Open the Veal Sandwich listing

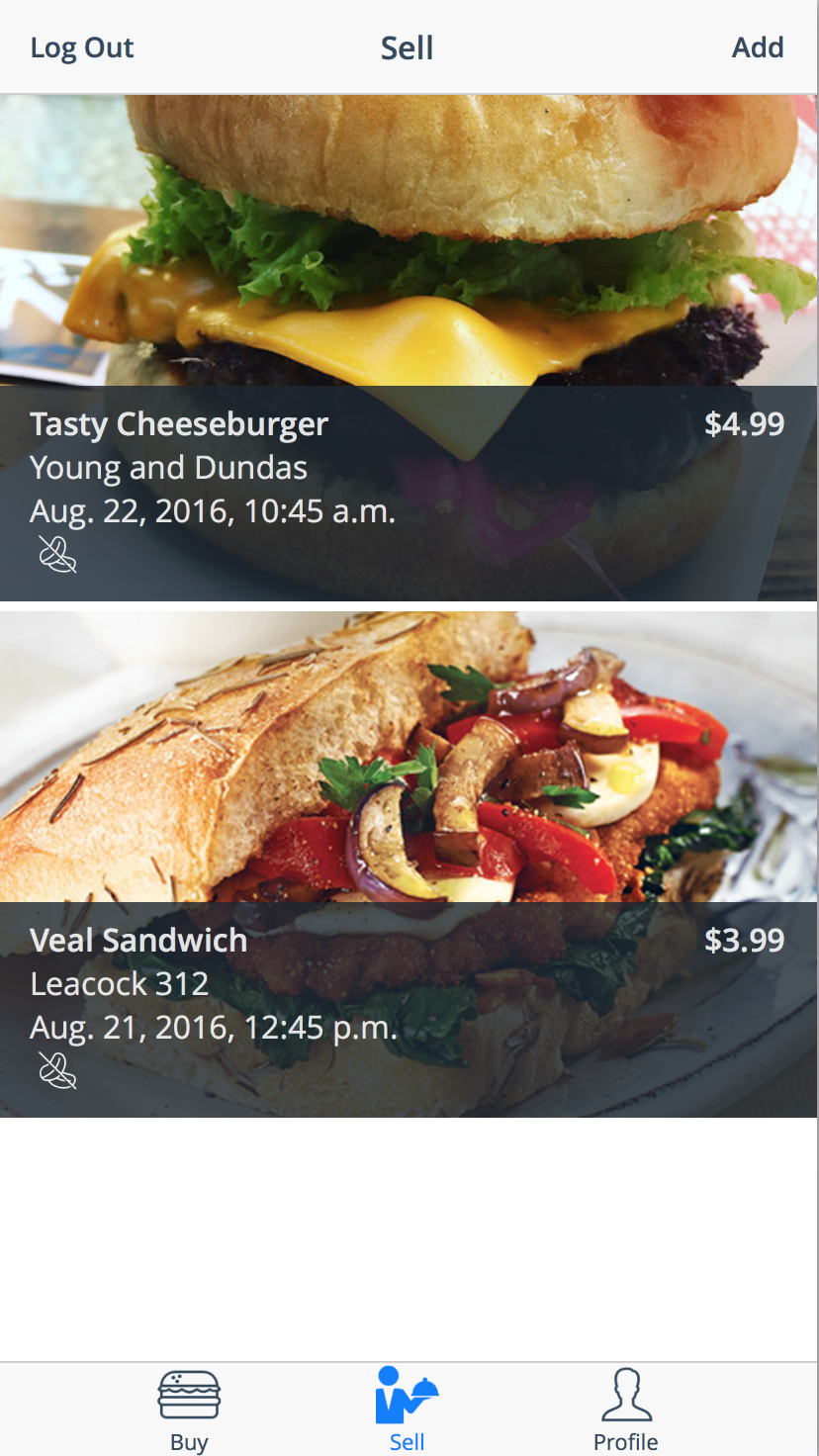[408, 863]
